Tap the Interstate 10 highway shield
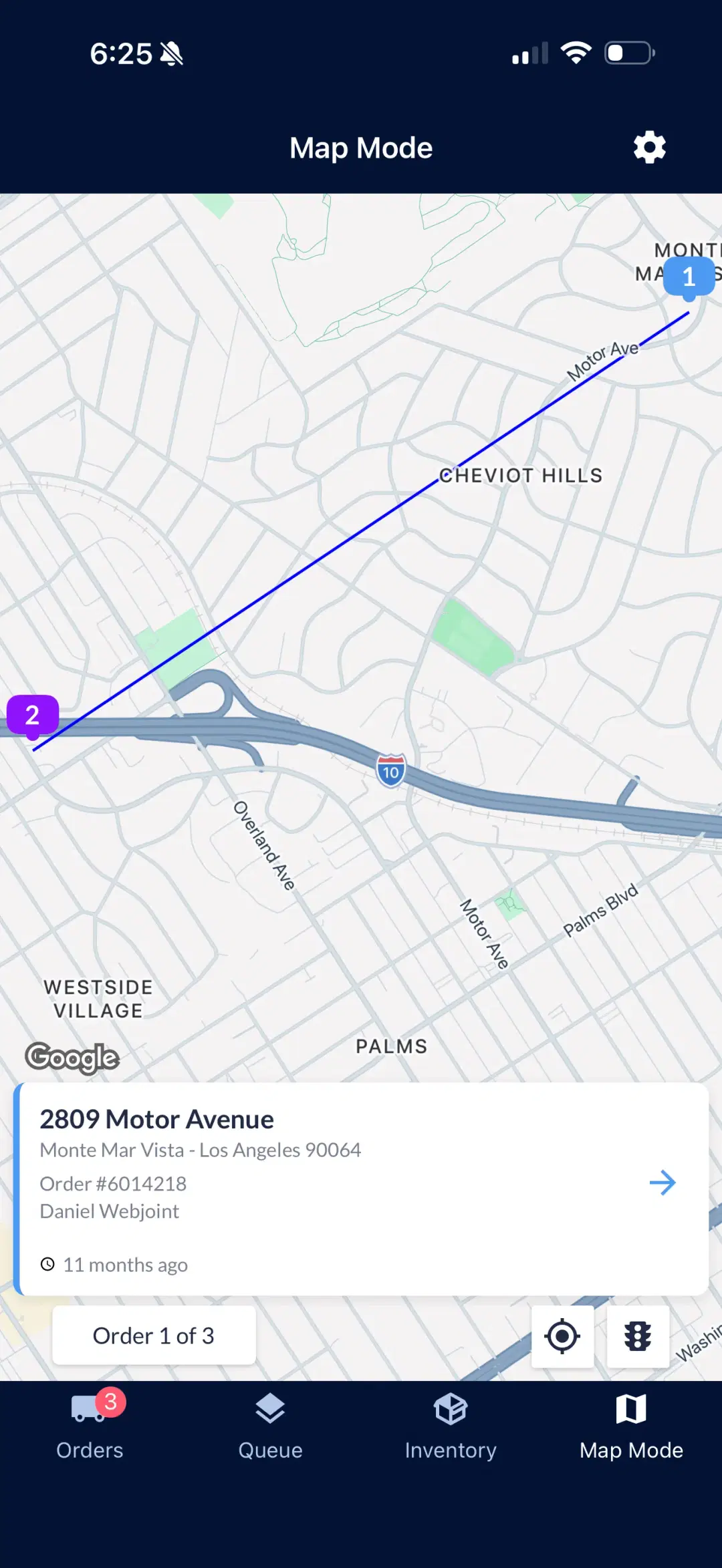Image resolution: width=722 pixels, height=1568 pixels. (x=390, y=770)
